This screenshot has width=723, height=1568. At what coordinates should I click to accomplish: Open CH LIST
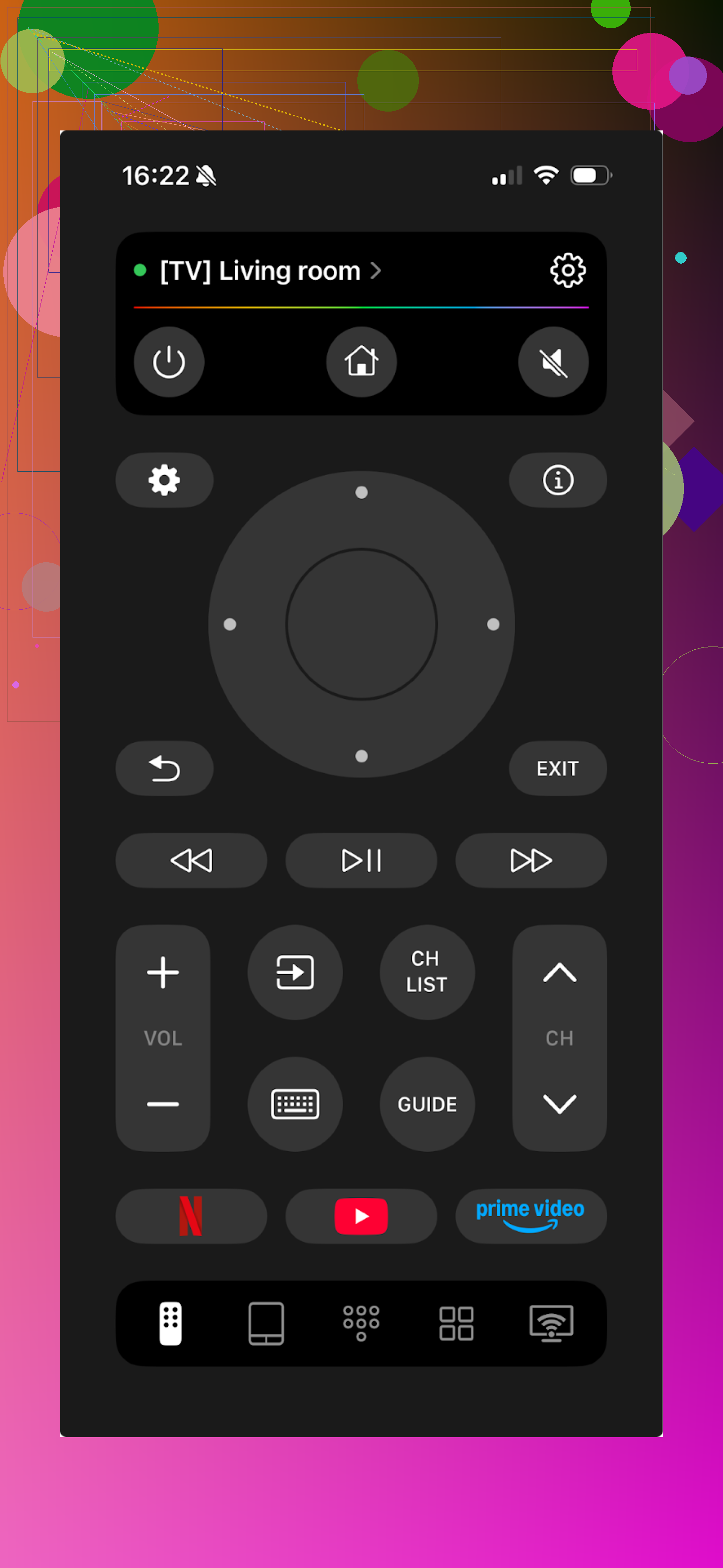pyautogui.click(x=427, y=972)
